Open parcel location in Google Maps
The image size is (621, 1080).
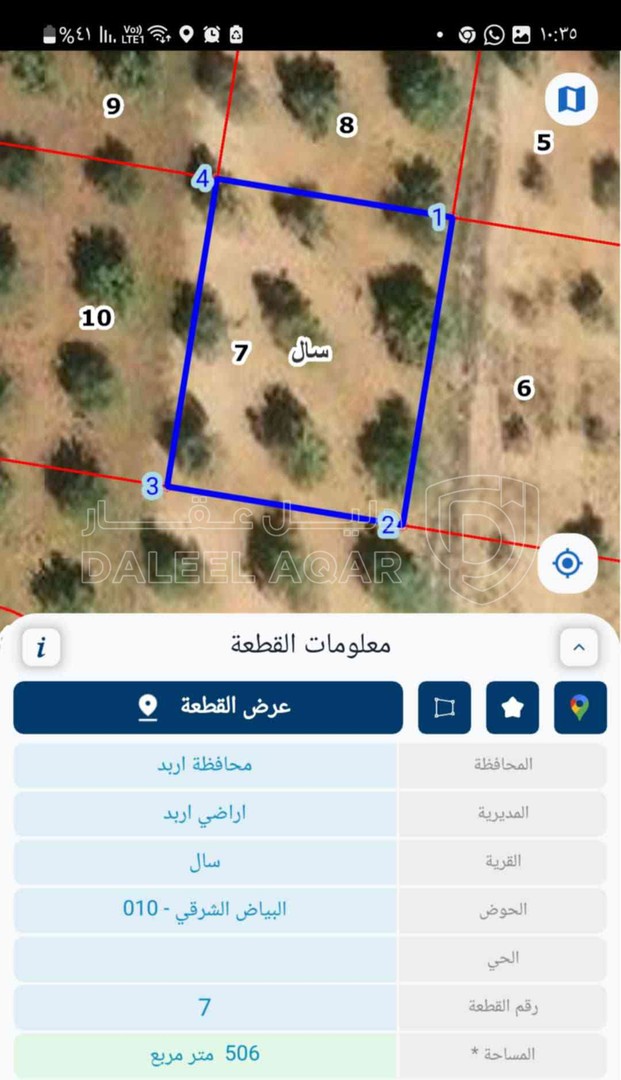point(580,707)
